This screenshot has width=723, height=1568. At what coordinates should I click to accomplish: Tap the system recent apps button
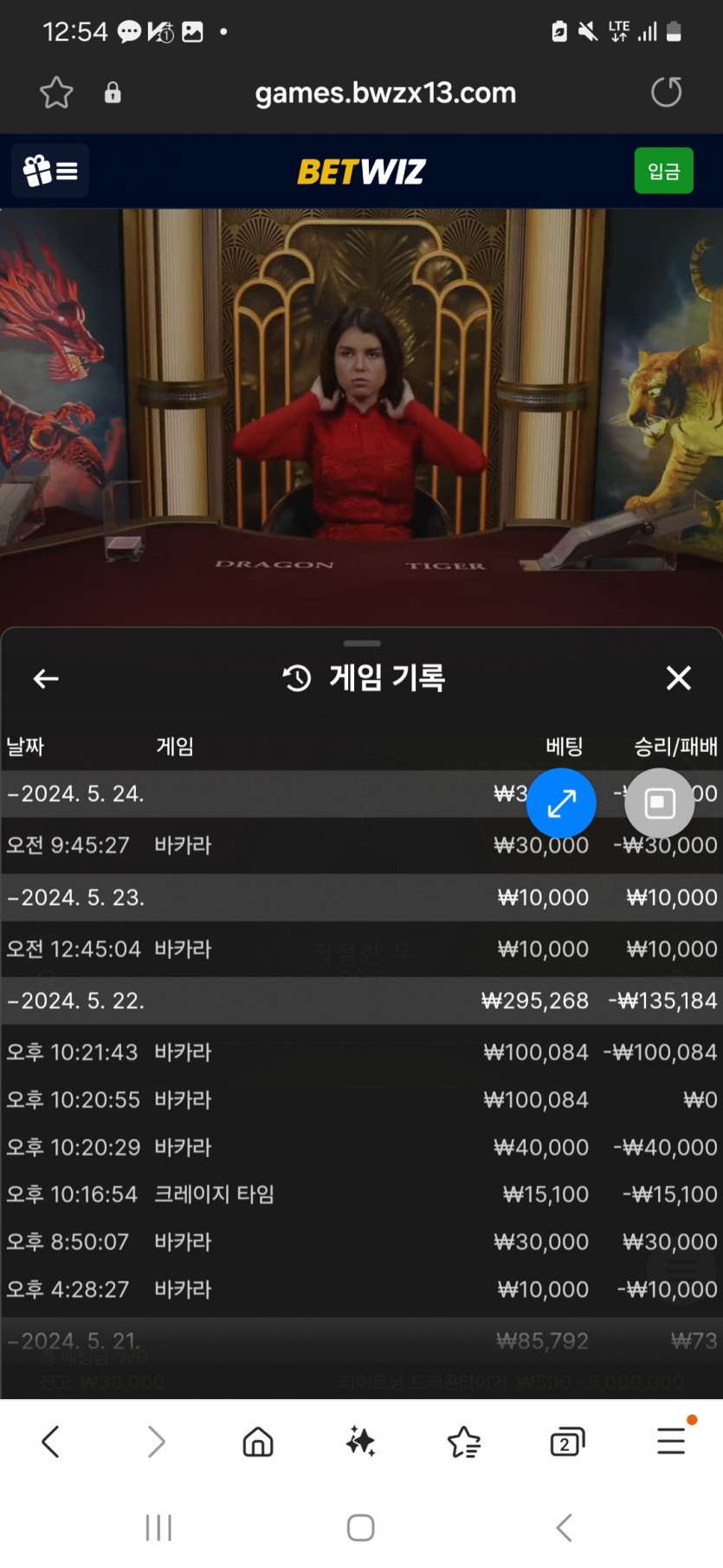[158, 1527]
